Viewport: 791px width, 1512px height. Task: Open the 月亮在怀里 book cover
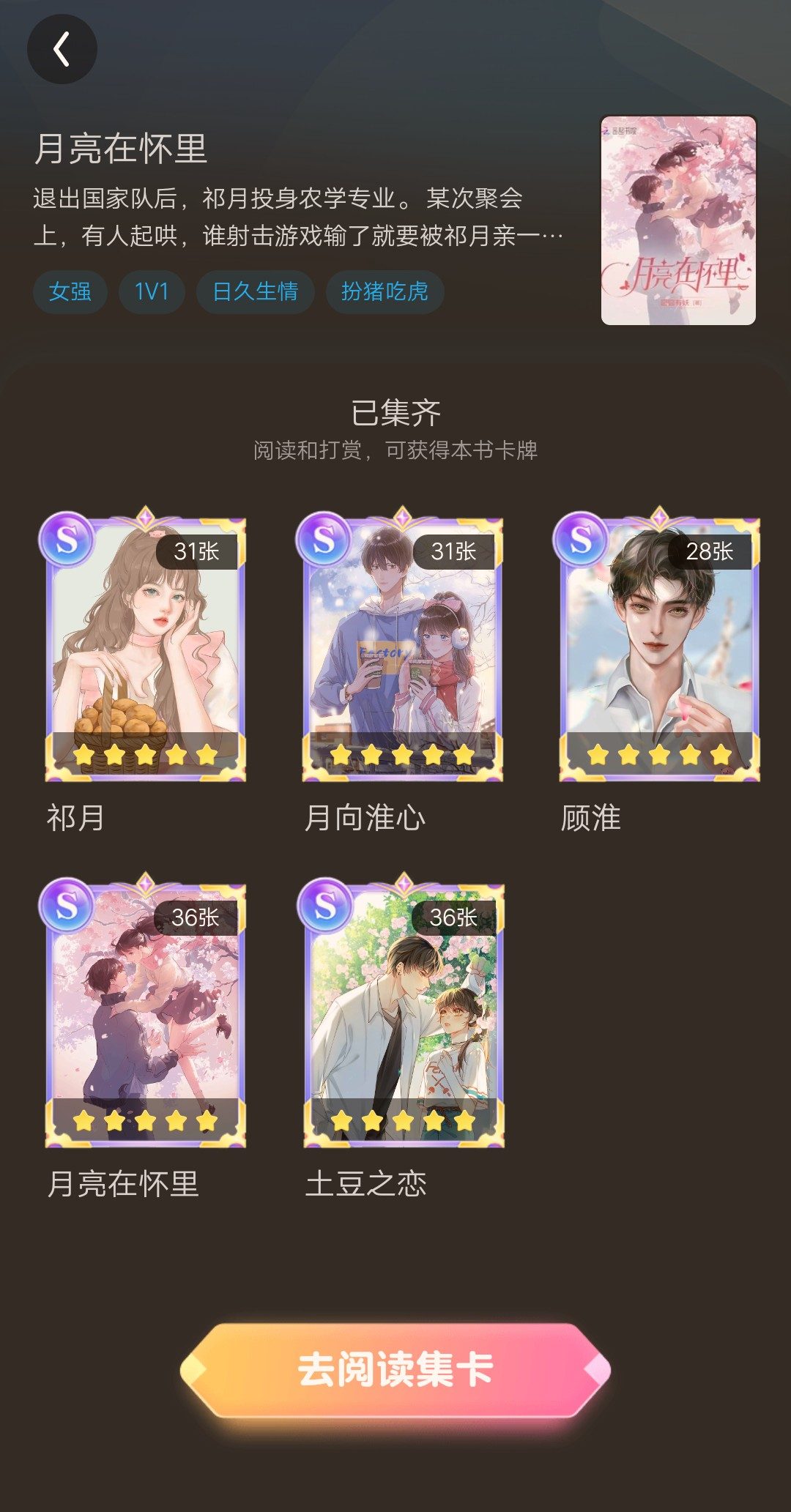tap(678, 220)
